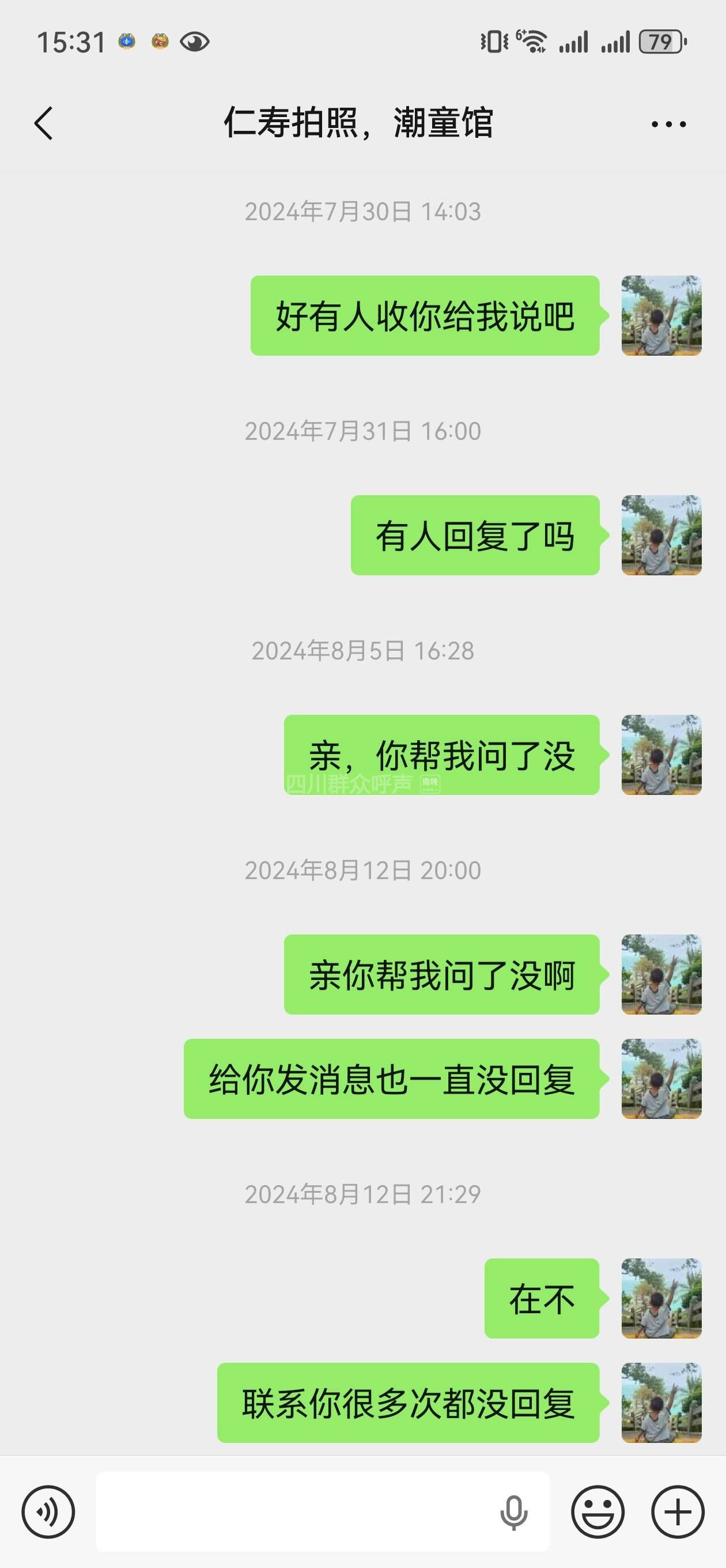Go back from the 仁寿拍照，潮童馆 chat
Viewport: 726px width, 1568px height.
(x=44, y=123)
